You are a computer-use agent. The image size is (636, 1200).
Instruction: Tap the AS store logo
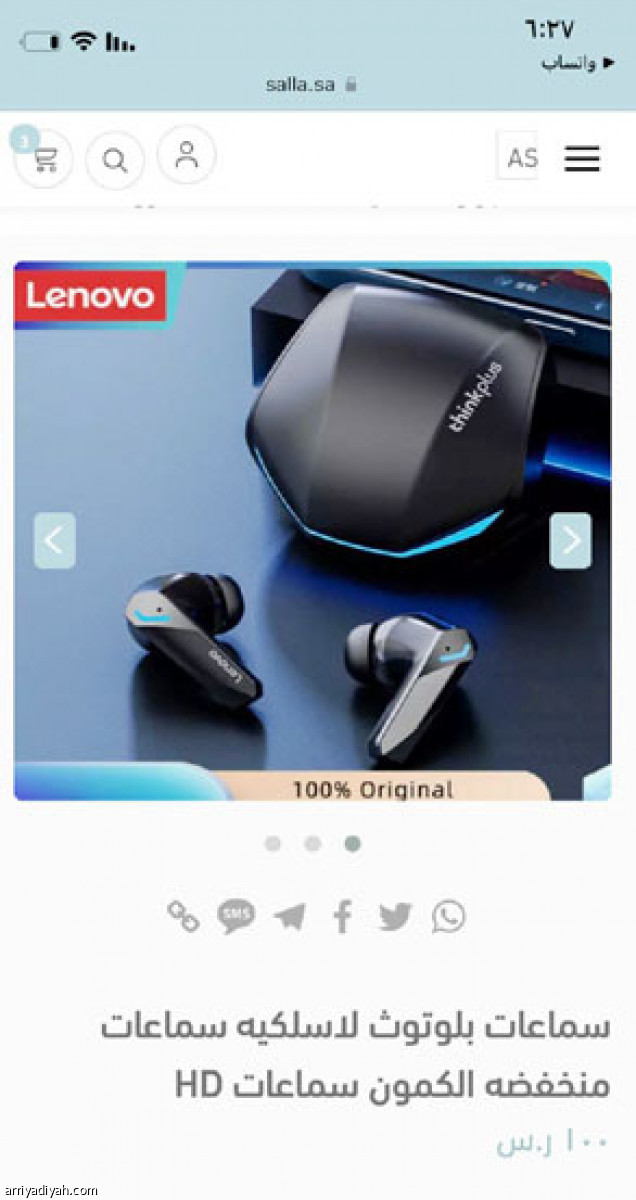pyautogui.click(x=518, y=157)
